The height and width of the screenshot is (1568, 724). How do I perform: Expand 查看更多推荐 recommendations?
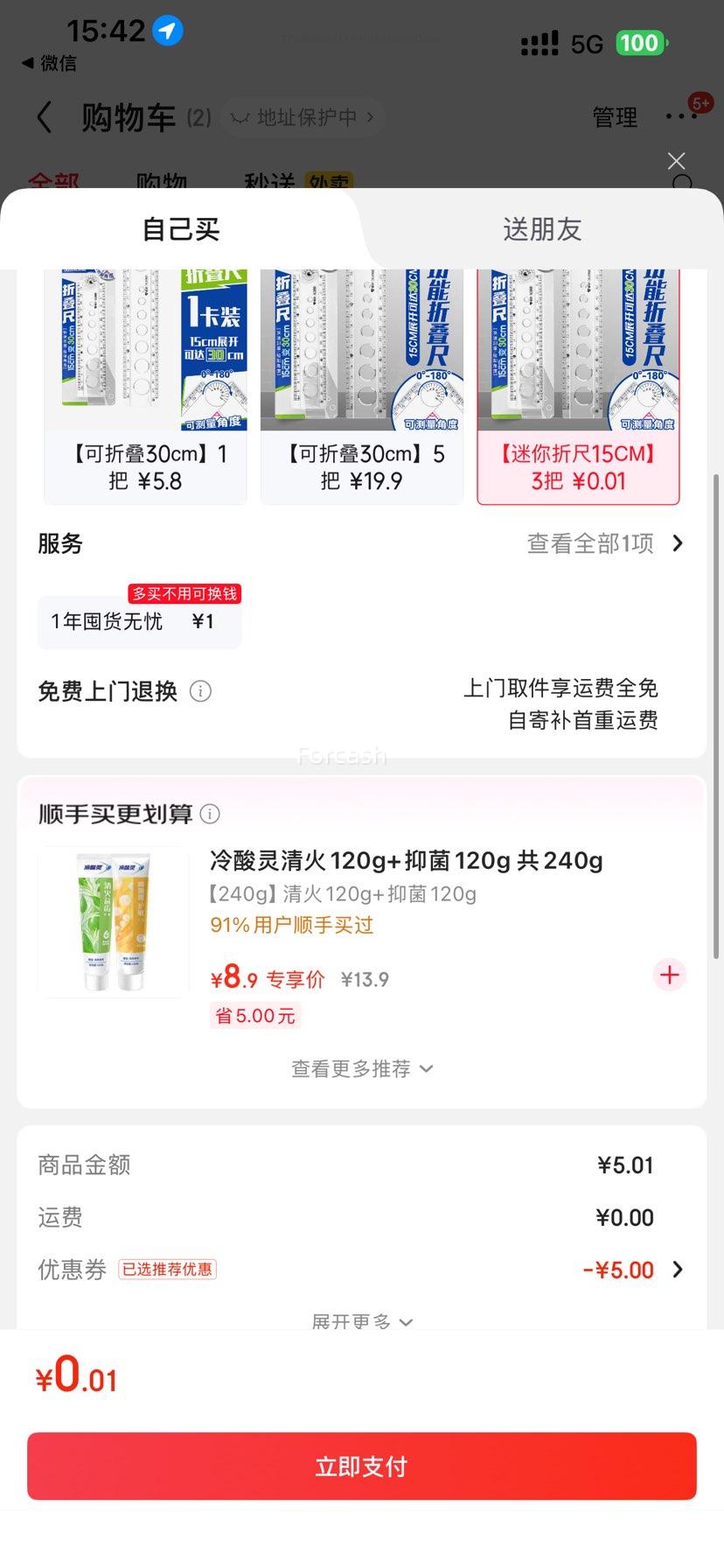(362, 1068)
